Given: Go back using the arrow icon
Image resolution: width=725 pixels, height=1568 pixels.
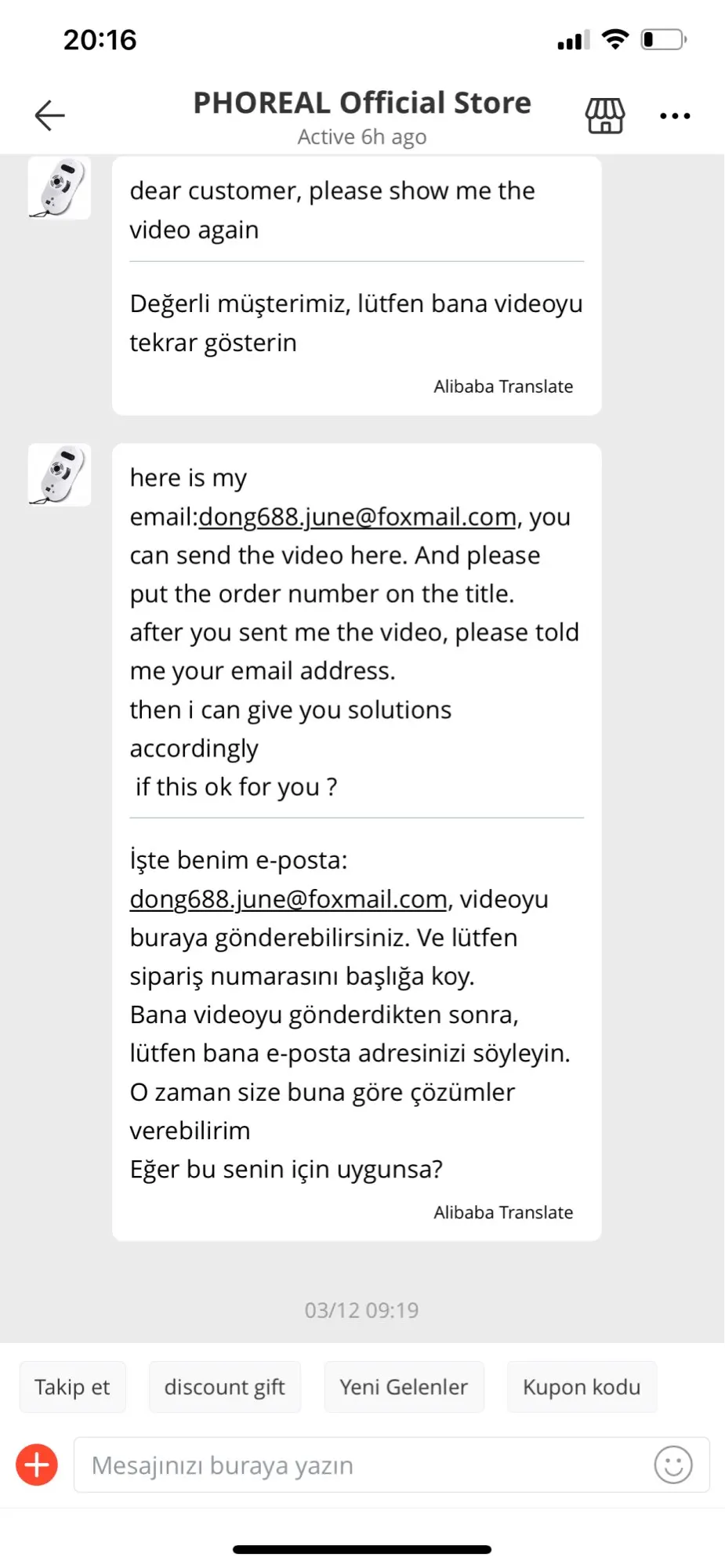Looking at the screenshot, I should click(x=49, y=116).
